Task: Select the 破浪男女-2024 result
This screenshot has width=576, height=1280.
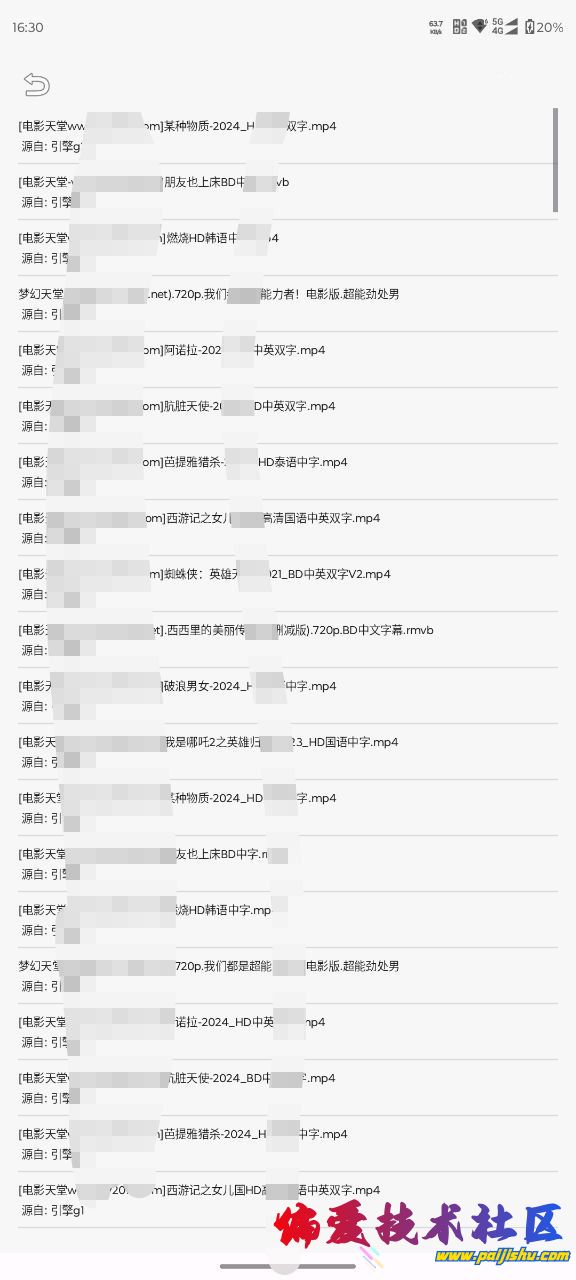Action: pyautogui.click(x=288, y=696)
